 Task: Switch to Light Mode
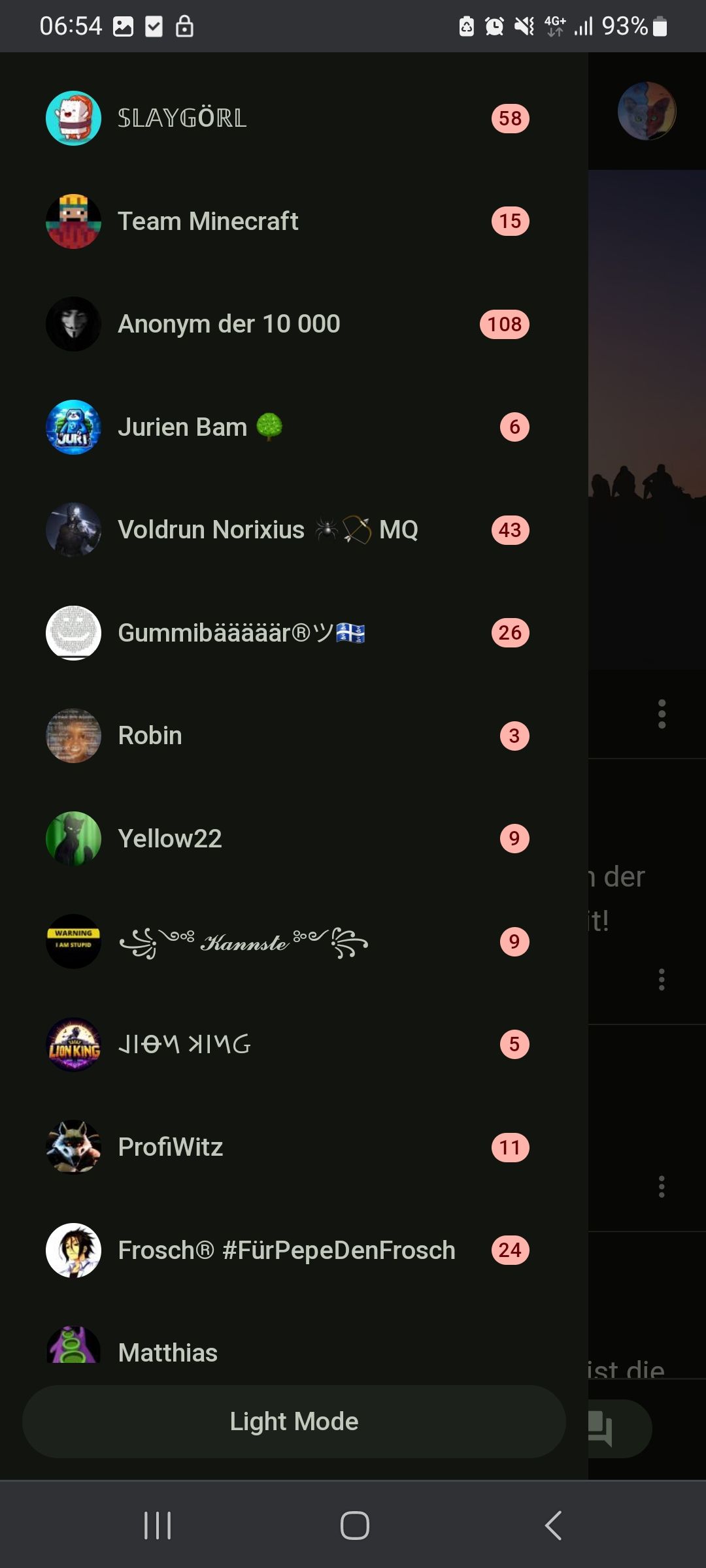point(294,1422)
